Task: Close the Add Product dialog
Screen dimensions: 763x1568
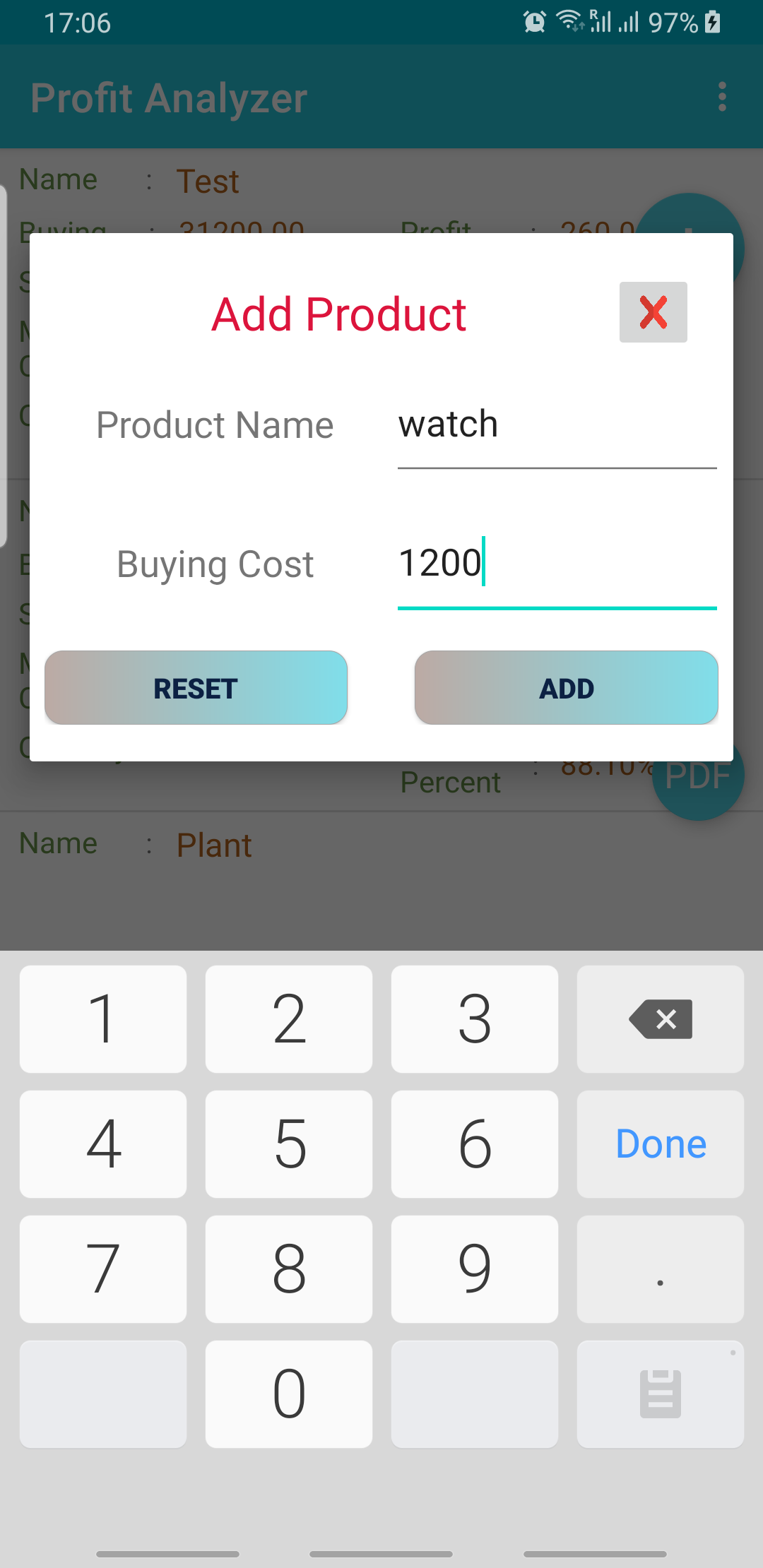Action: point(653,312)
